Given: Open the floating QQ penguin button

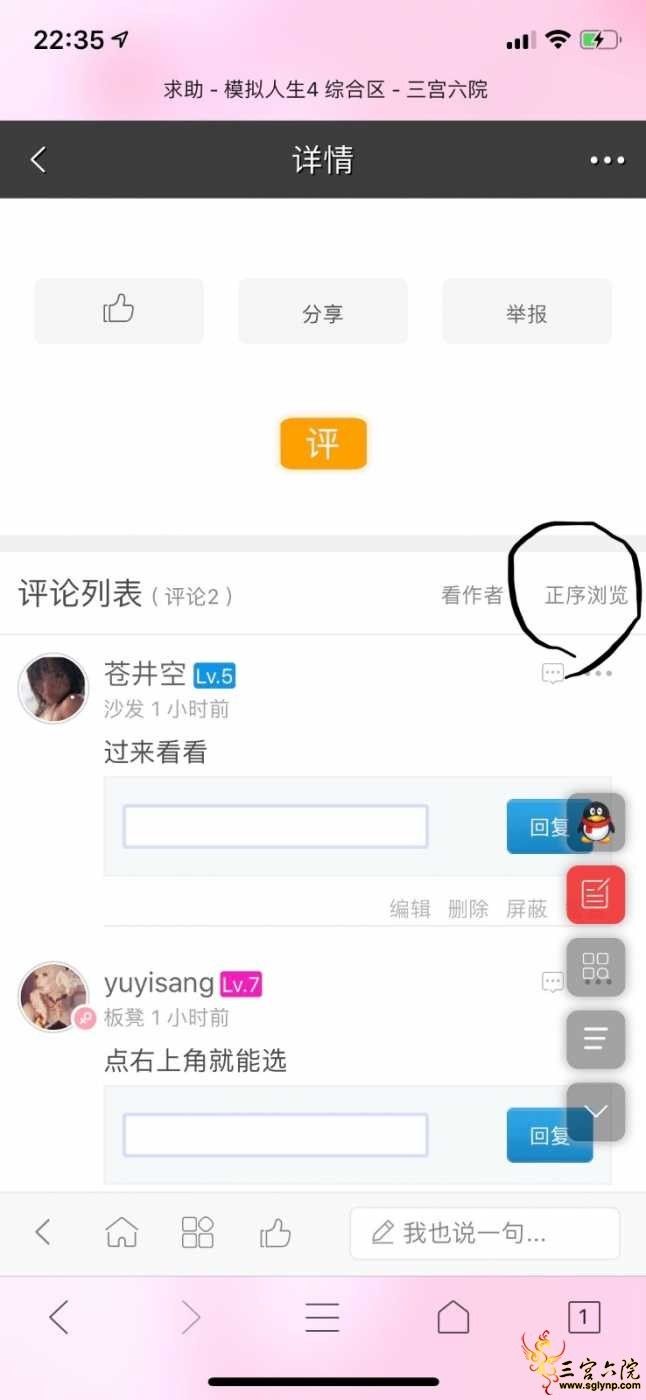Looking at the screenshot, I should pyautogui.click(x=596, y=822).
